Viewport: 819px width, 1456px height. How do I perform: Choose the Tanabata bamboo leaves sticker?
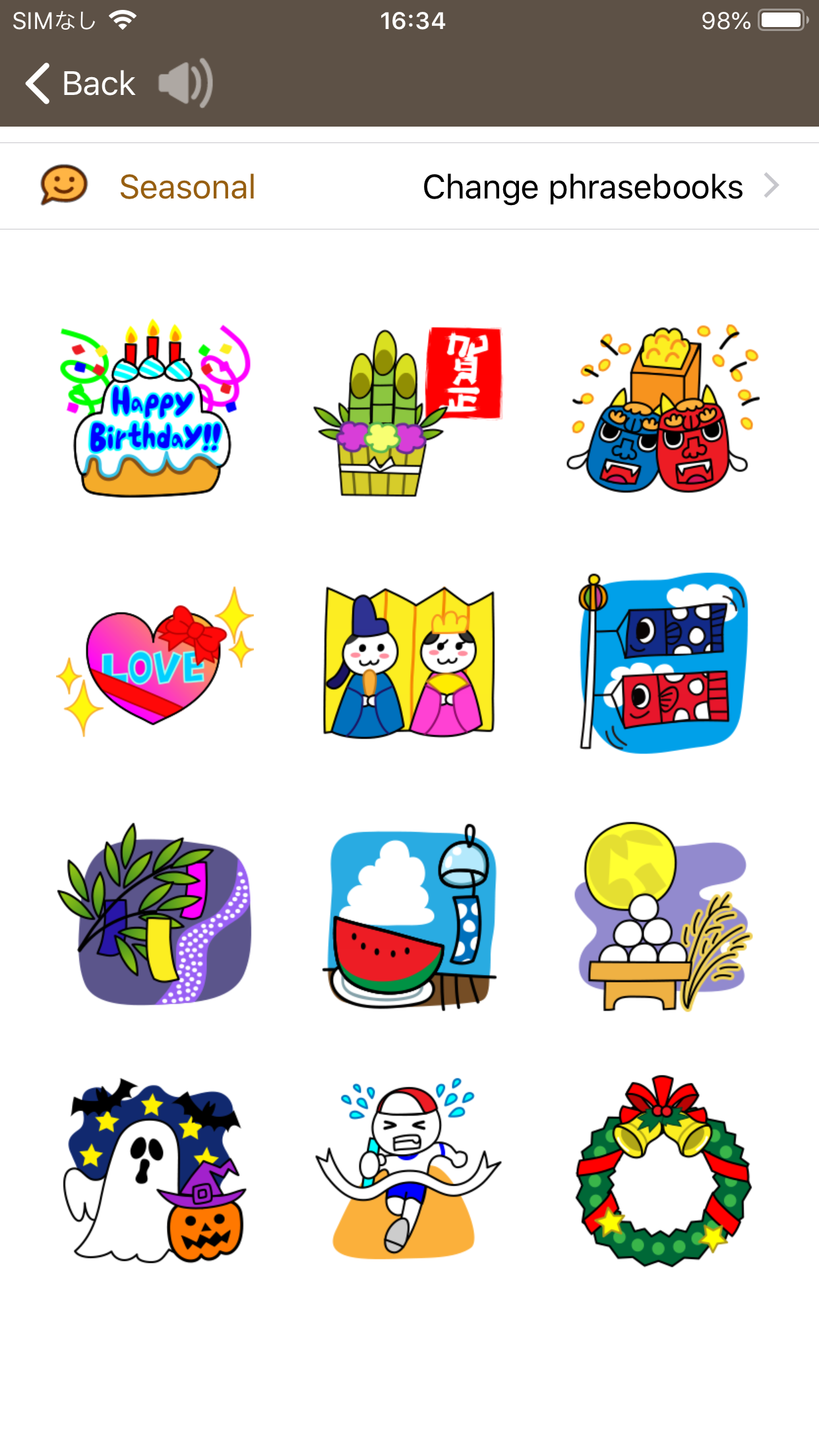(156, 914)
